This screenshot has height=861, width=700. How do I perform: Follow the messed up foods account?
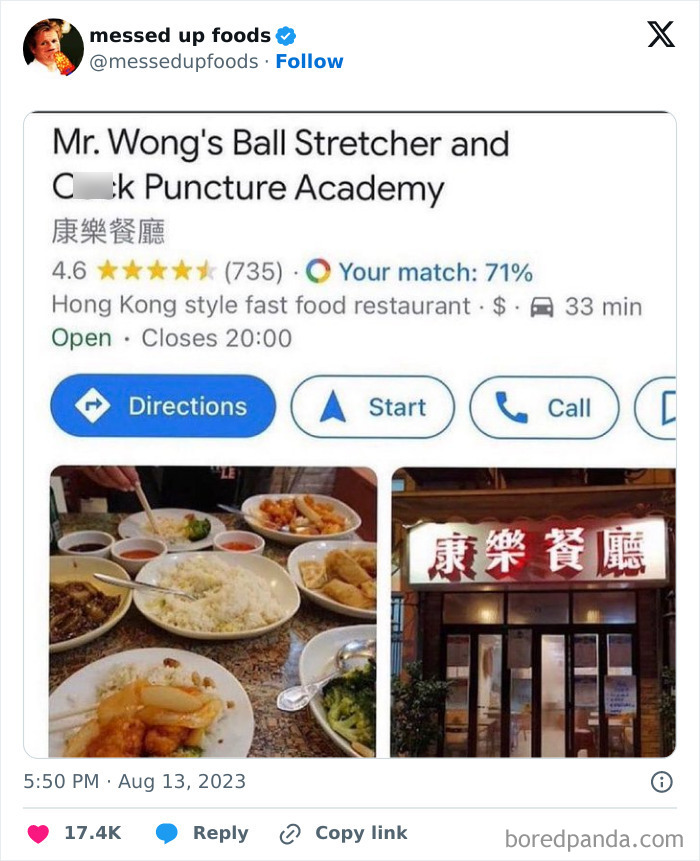(309, 62)
